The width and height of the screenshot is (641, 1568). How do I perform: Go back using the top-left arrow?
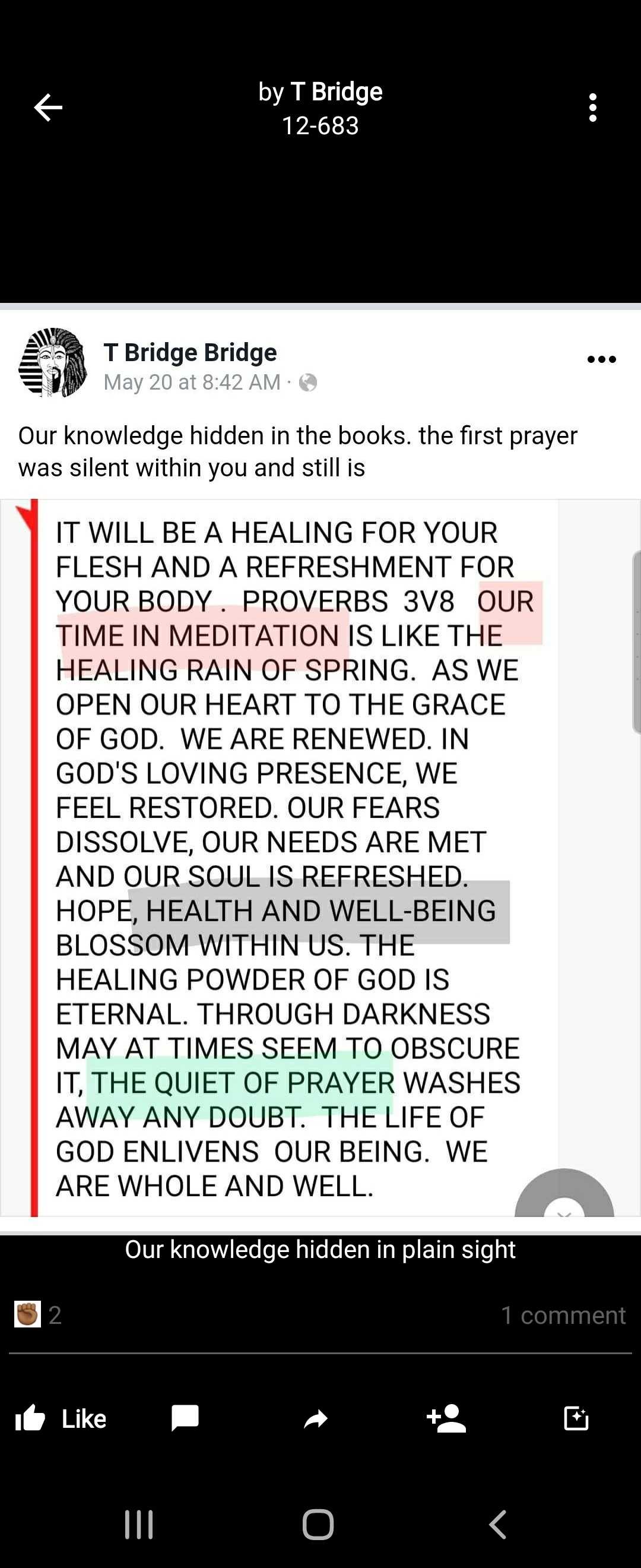pos(48,108)
